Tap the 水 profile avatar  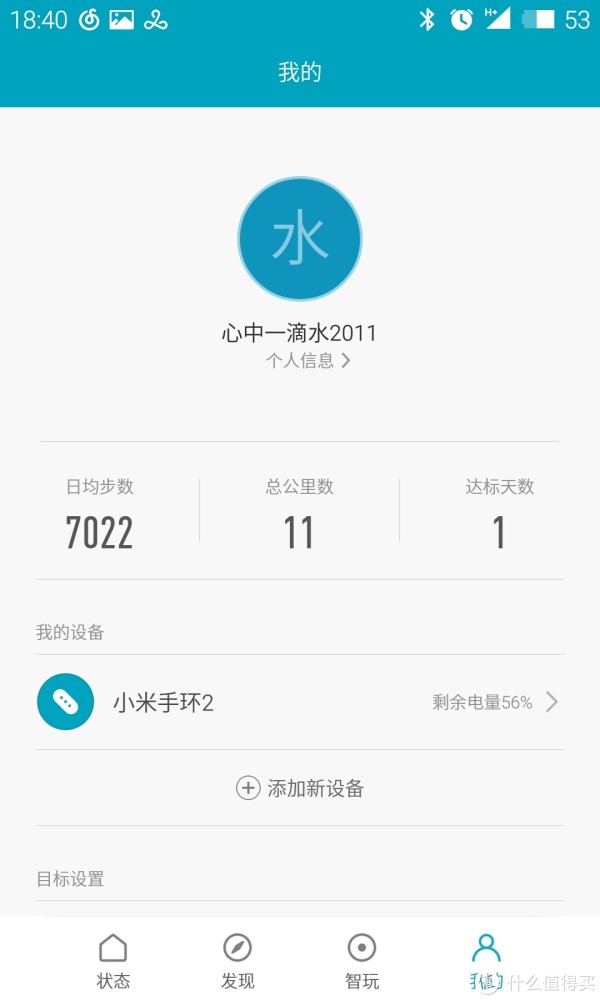pyautogui.click(x=300, y=239)
